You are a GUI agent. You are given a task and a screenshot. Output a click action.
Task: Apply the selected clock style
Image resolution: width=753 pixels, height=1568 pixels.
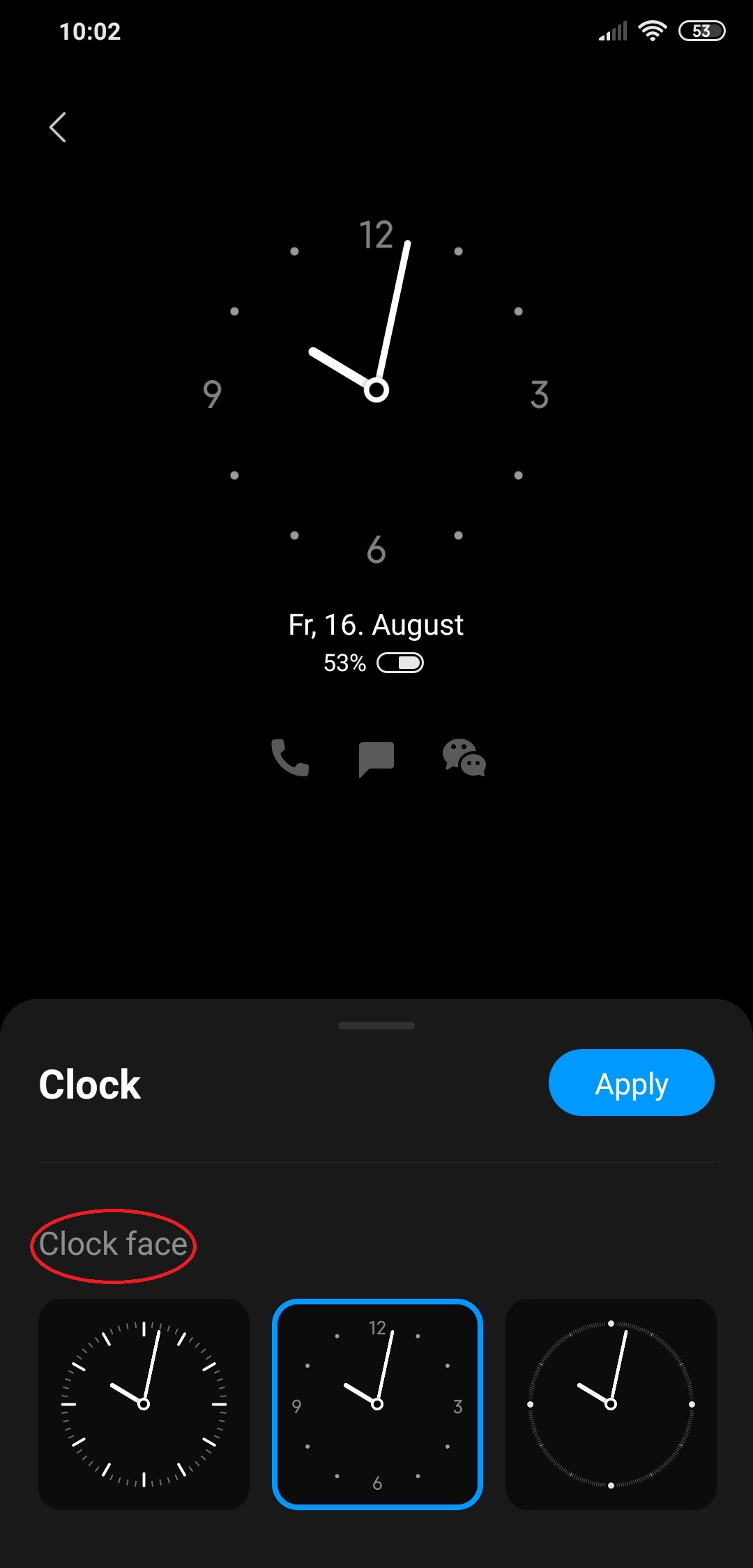(631, 1083)
